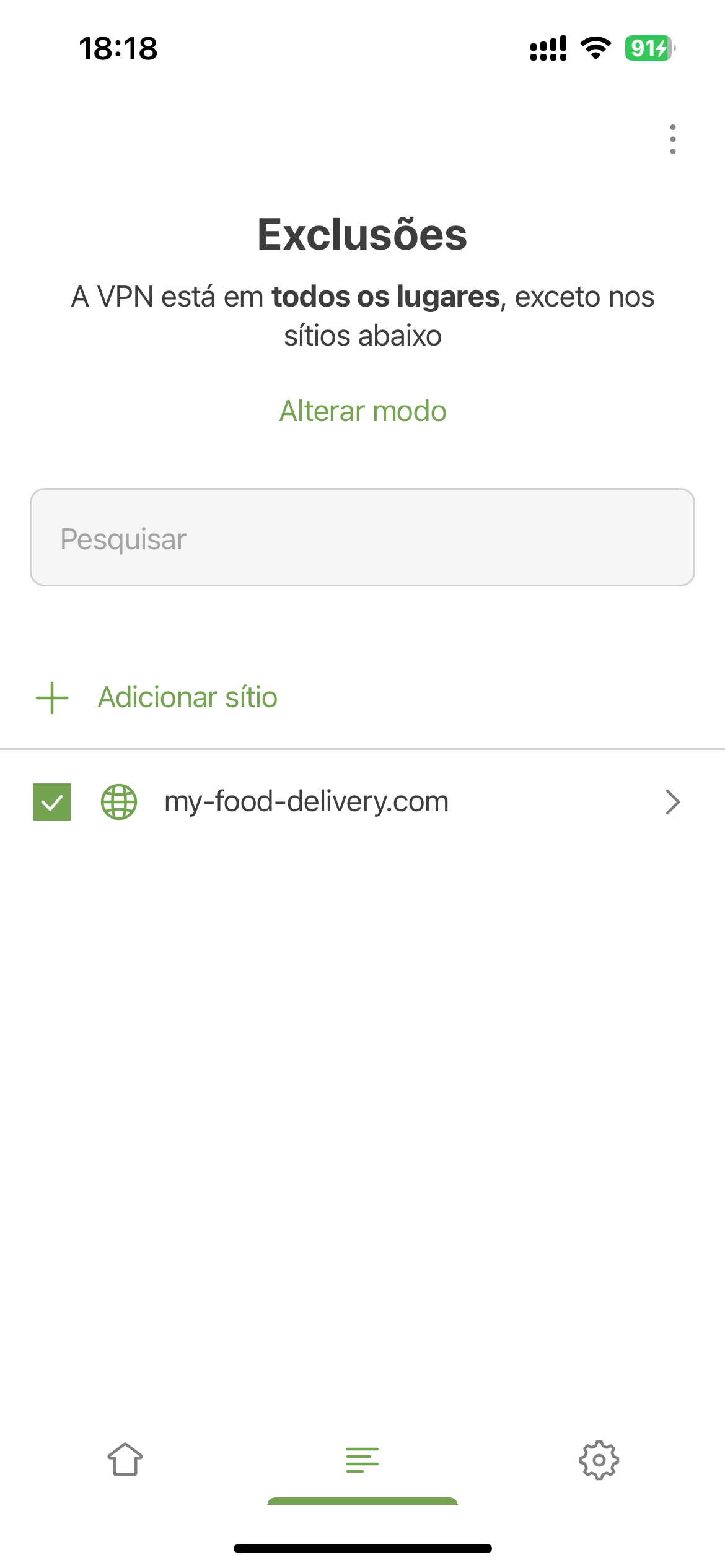Screen dimensions: 725x1568
Task: Open the three-dot overflow menu
Action: coord(672,139)
